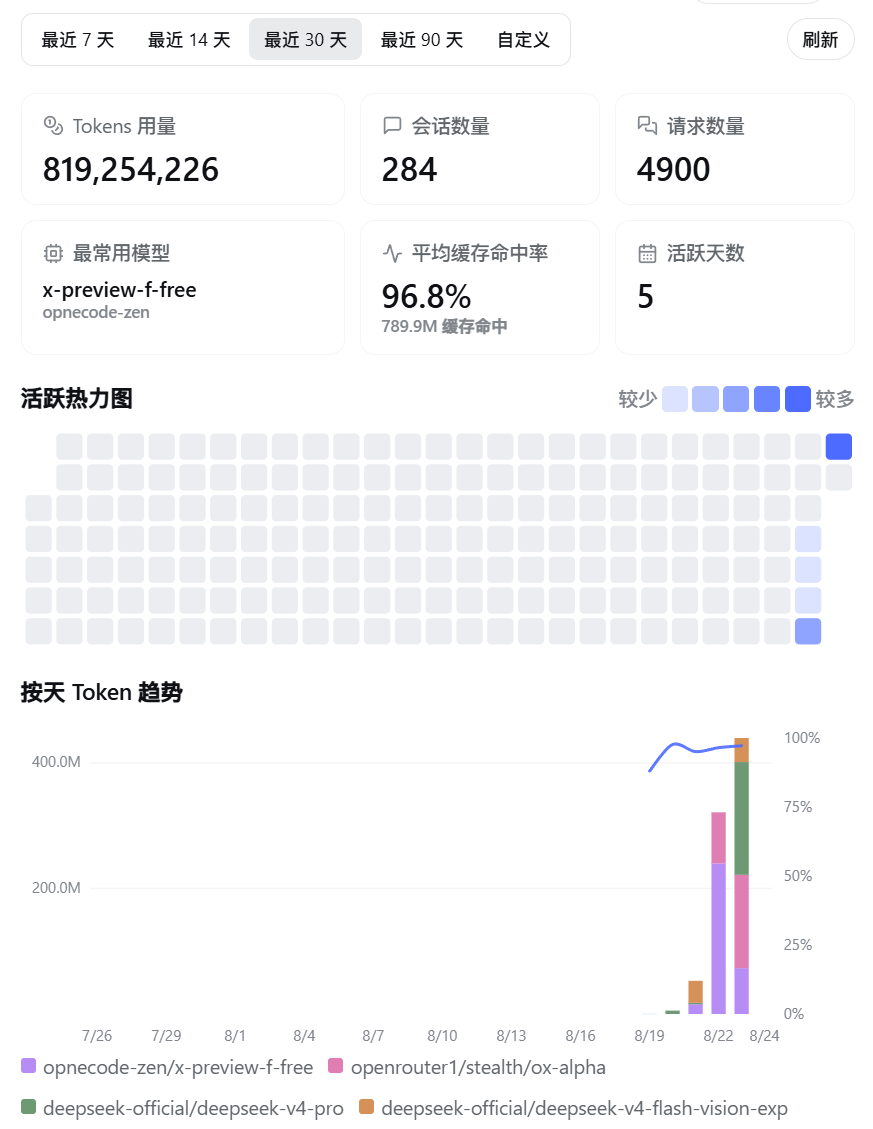The height and width of the screenshot is (1129, 873).
Task: Switch to the 最近 90 天 range
Action: tap(421, 40)
